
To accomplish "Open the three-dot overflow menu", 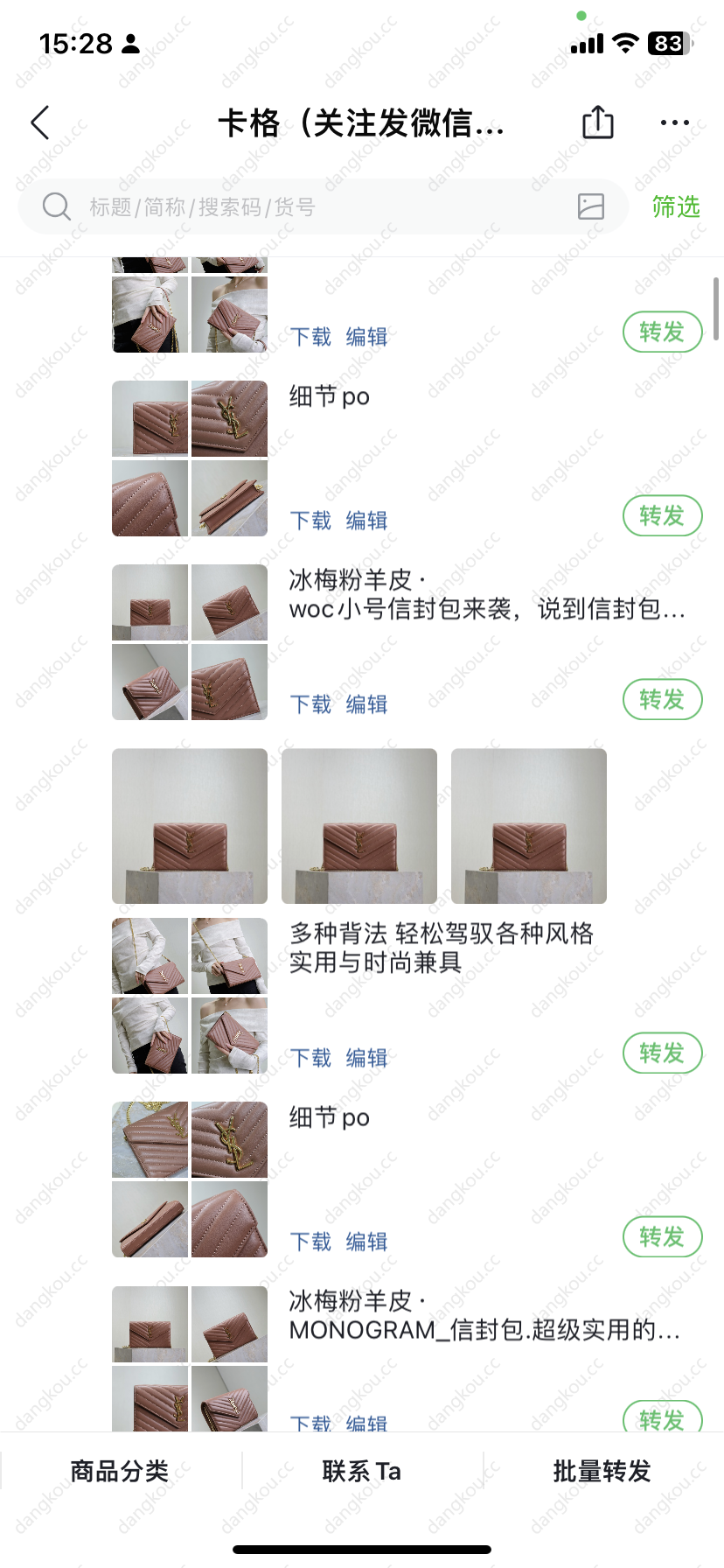I will click(674, 122).
